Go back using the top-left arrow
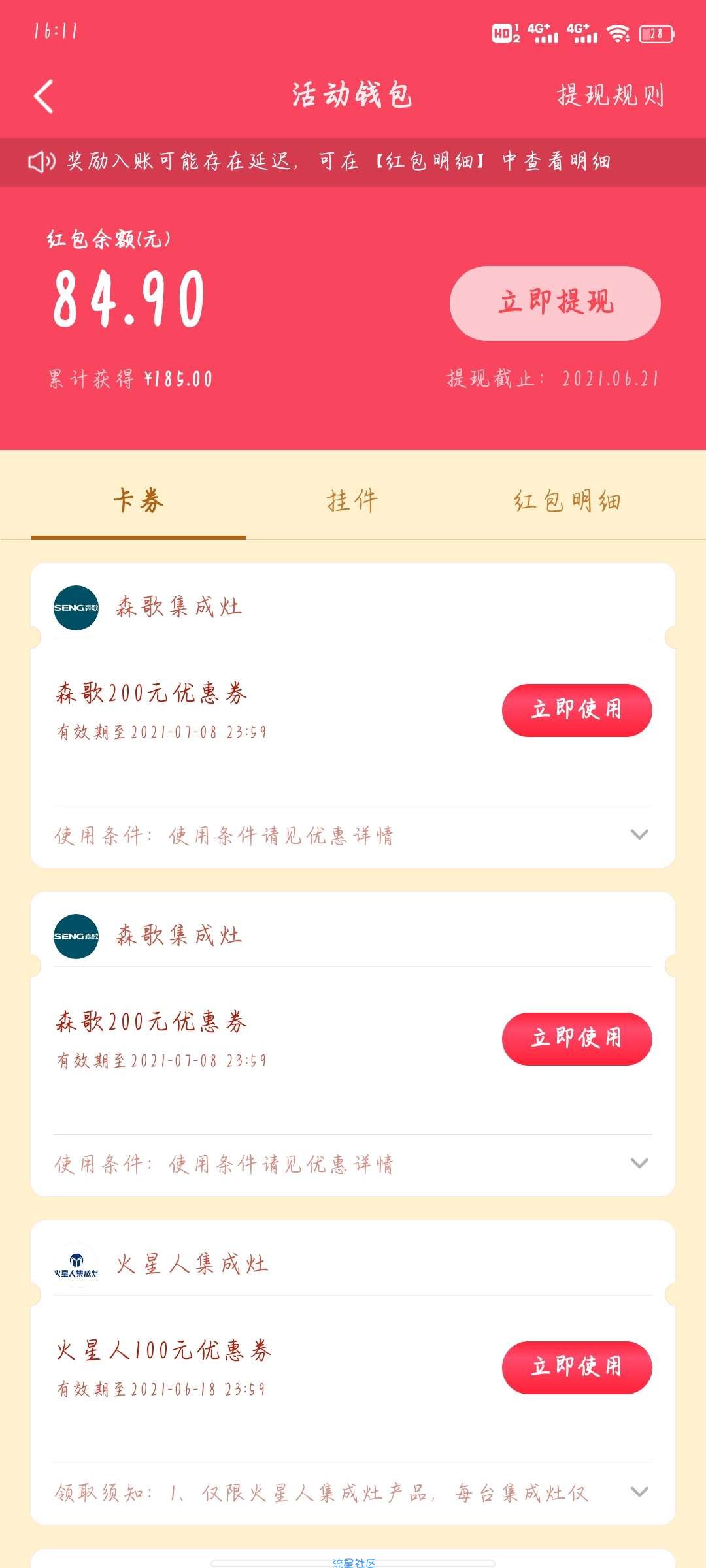Image resolution: width=706 pixels, height=1568 pixels. pos(44,97)
